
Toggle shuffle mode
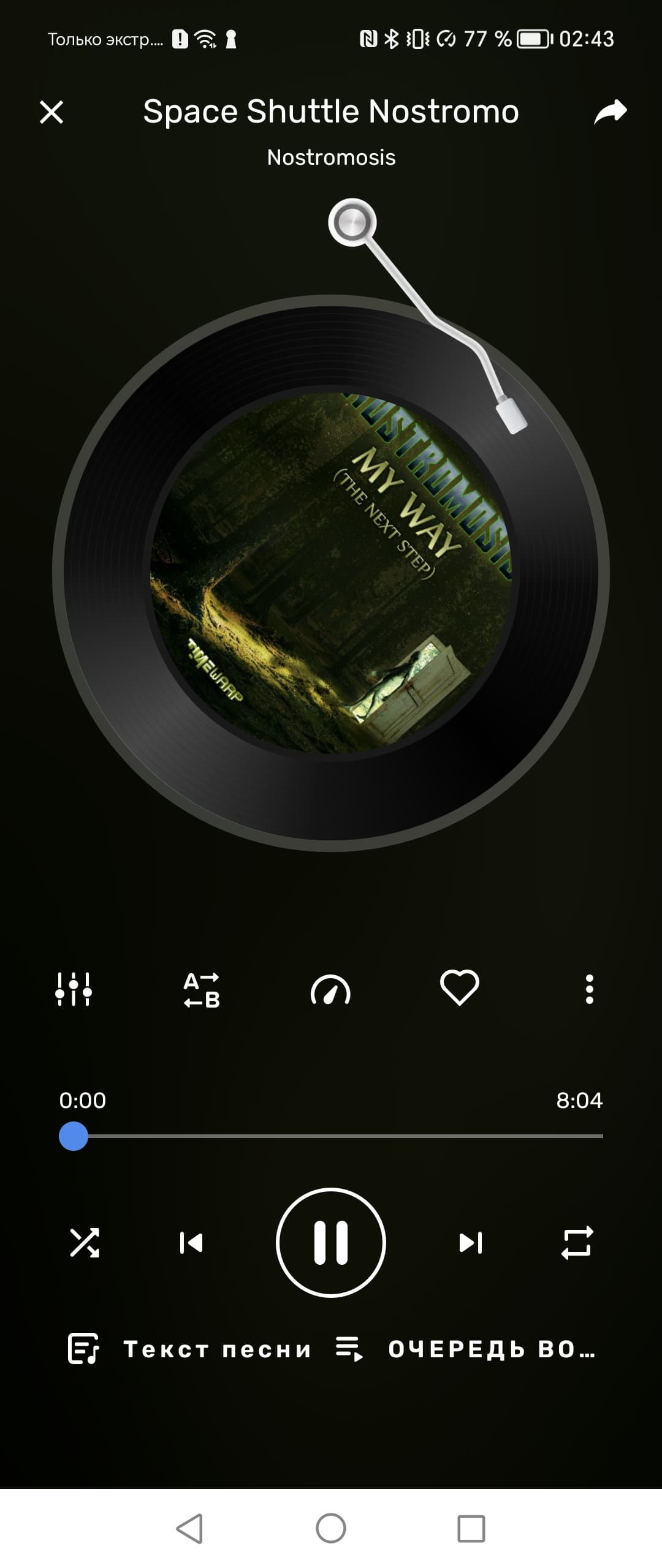click(x=85, y=1242)
